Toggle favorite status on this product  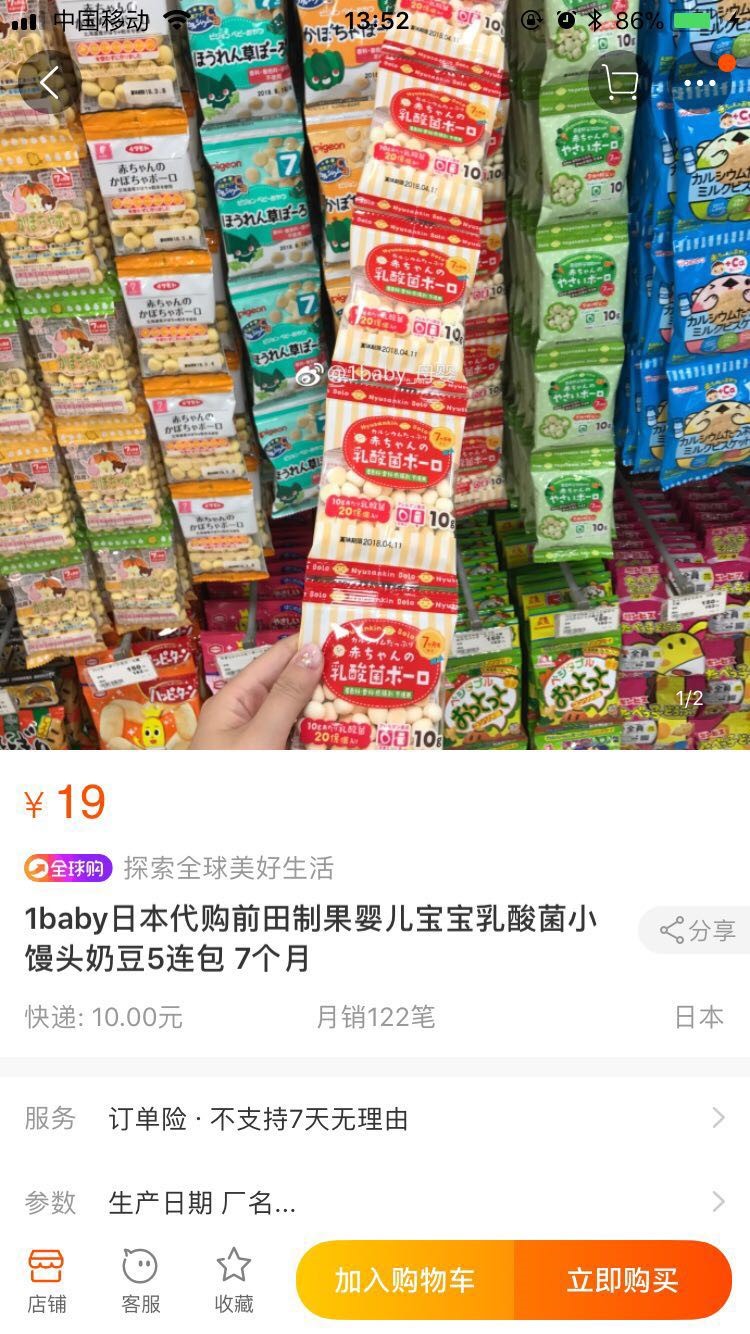tap(232, 1278)
